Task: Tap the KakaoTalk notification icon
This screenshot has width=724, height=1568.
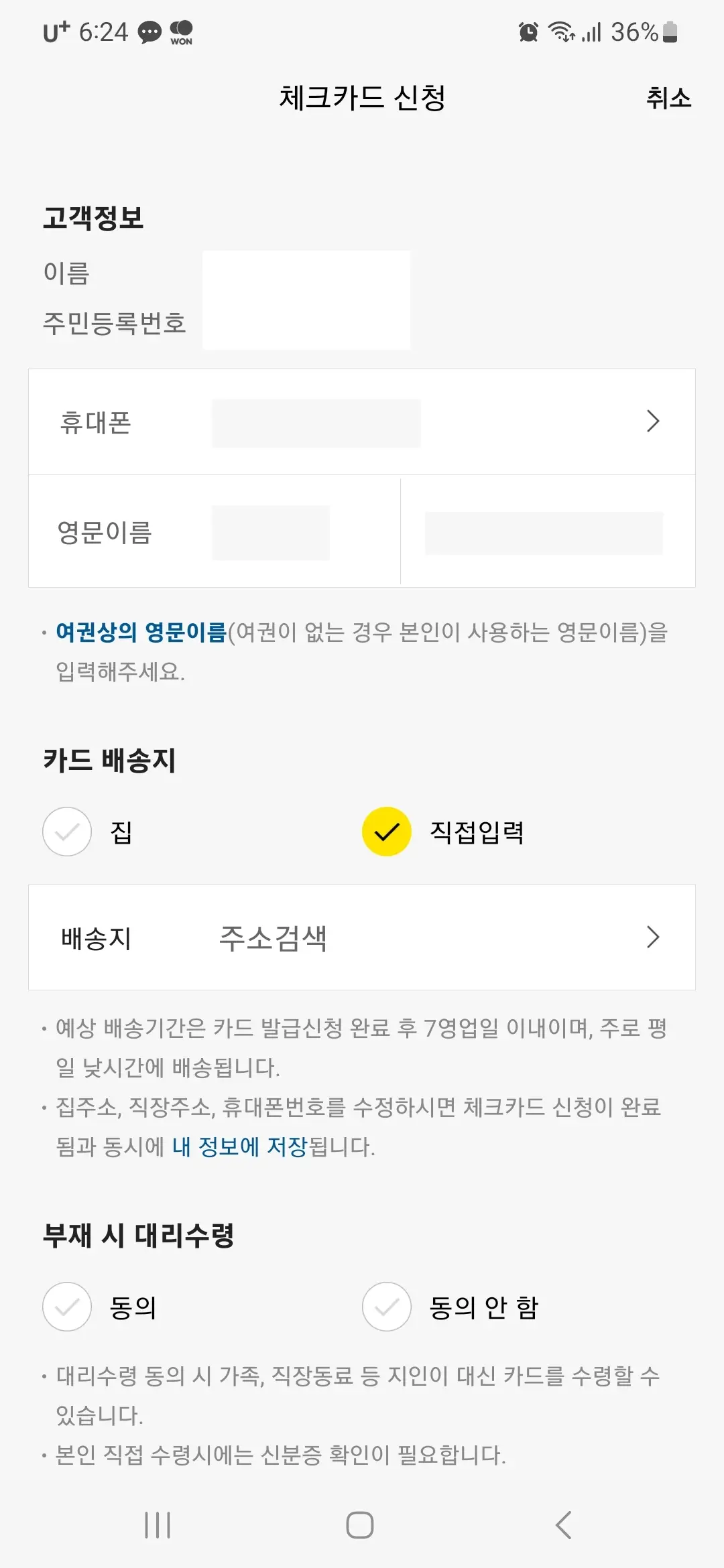Action: pyautogui.click(x=149, y=31)
